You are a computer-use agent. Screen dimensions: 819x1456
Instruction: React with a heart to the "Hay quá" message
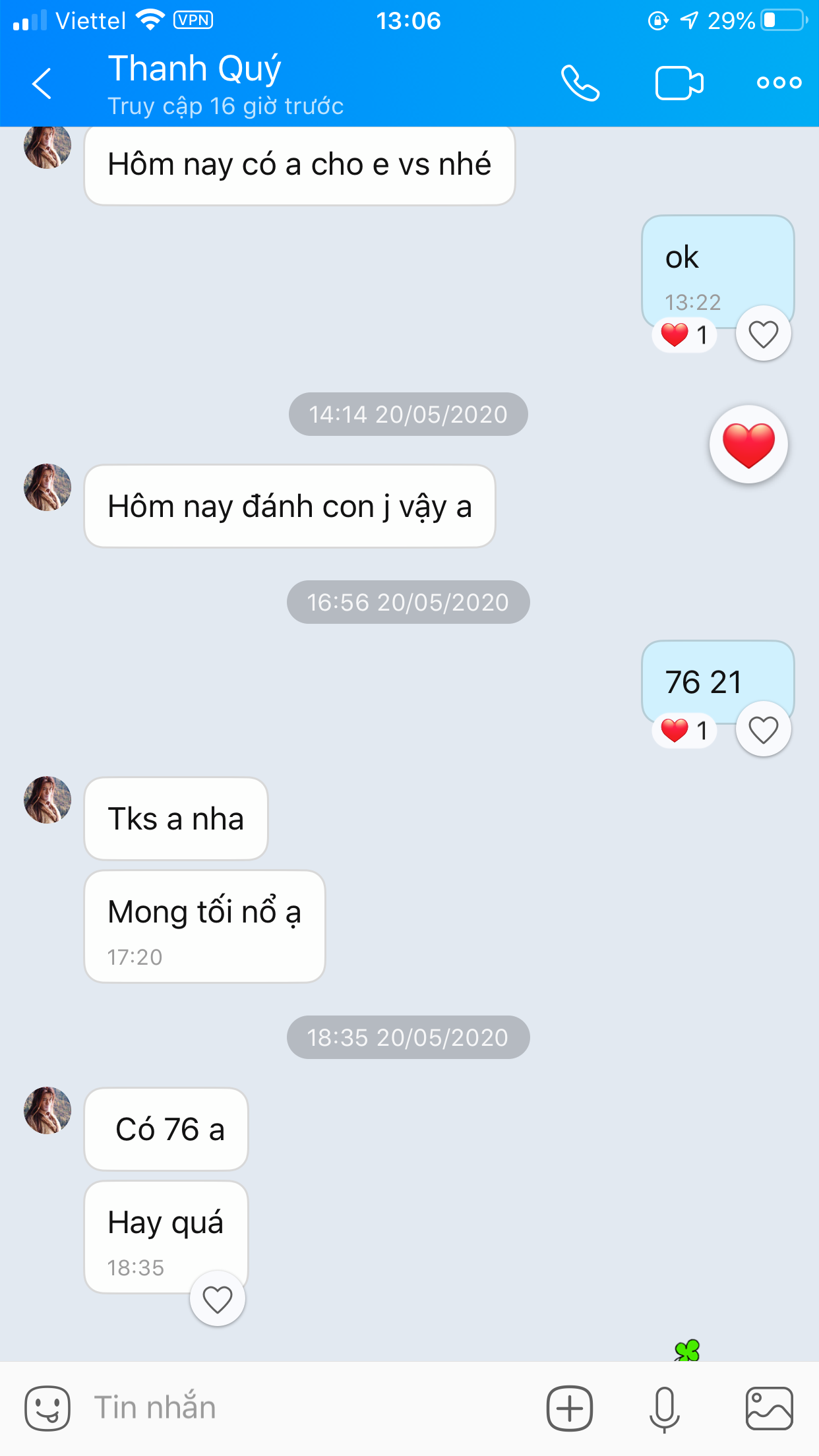[217, 1299]
